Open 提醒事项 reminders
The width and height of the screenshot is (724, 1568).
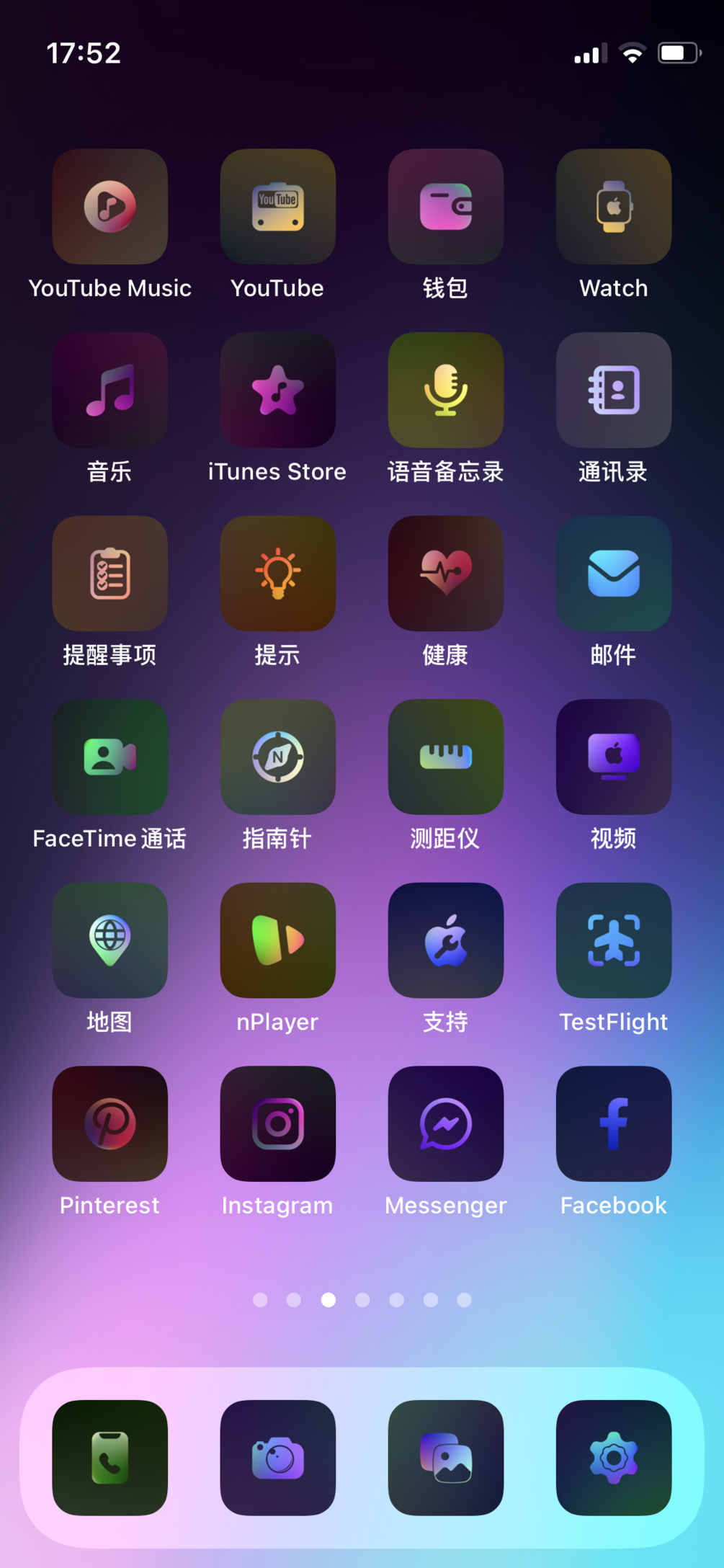(110, 574)
